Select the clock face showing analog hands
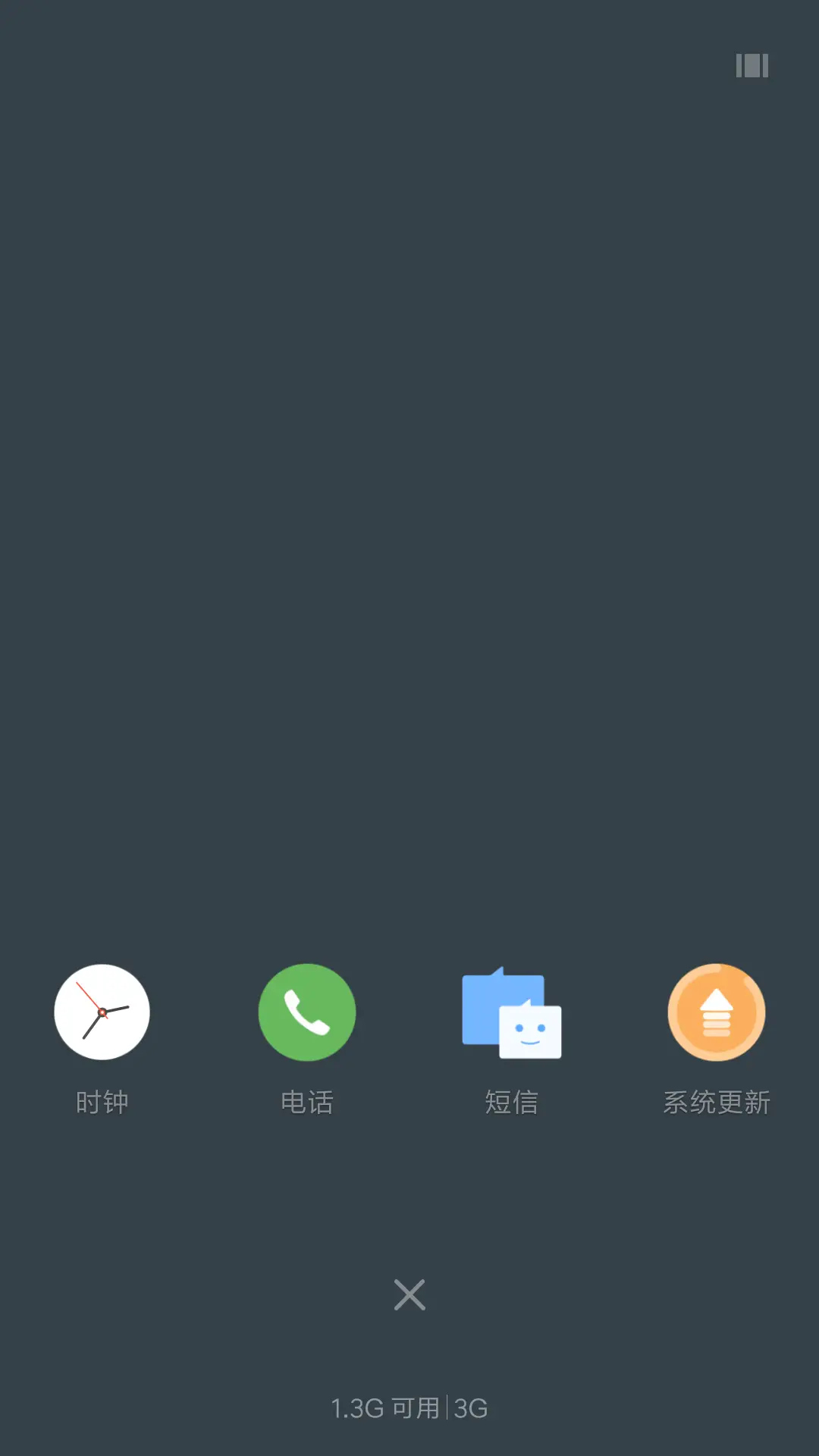This screenshot has width=819, height=1456. 102,1012
